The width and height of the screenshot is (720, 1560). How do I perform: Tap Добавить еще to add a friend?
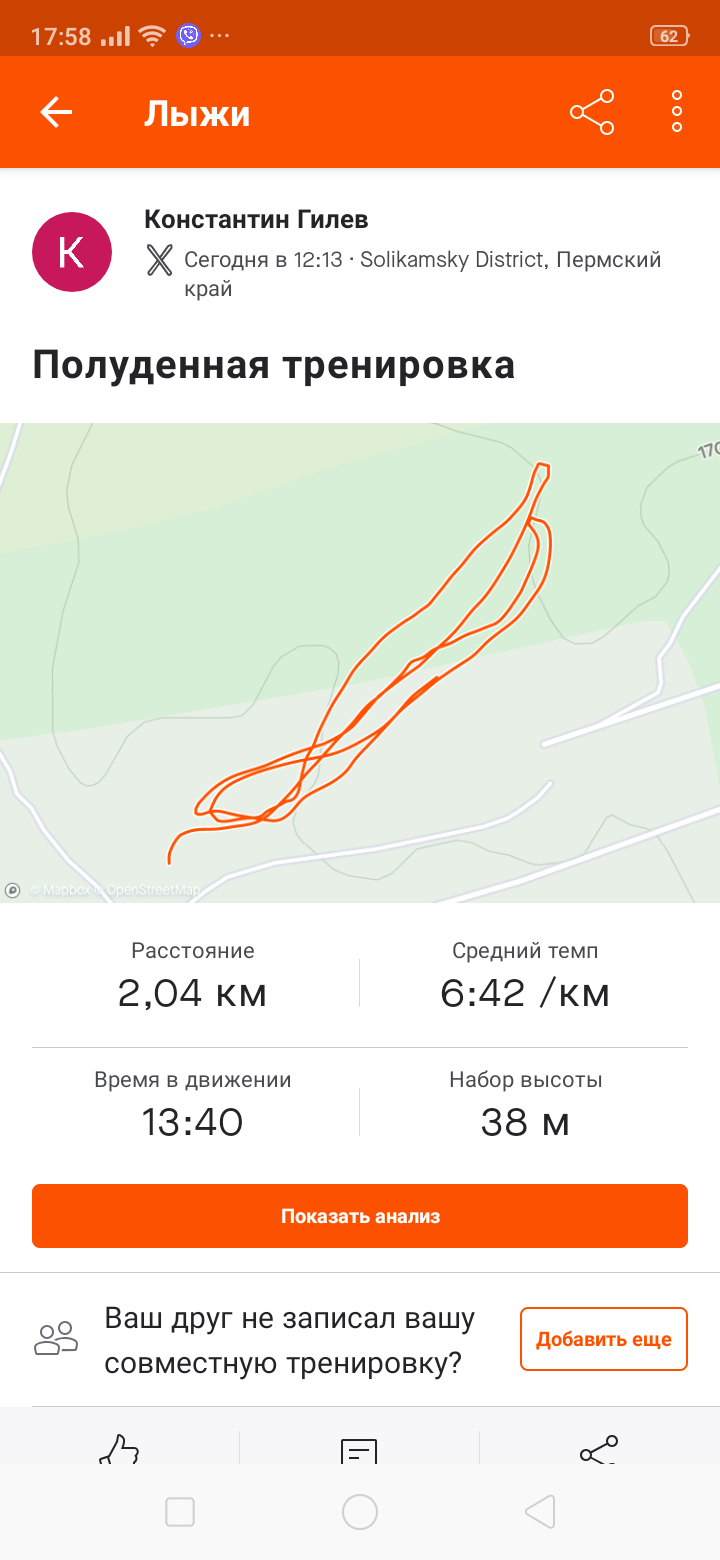point(603,1339)
